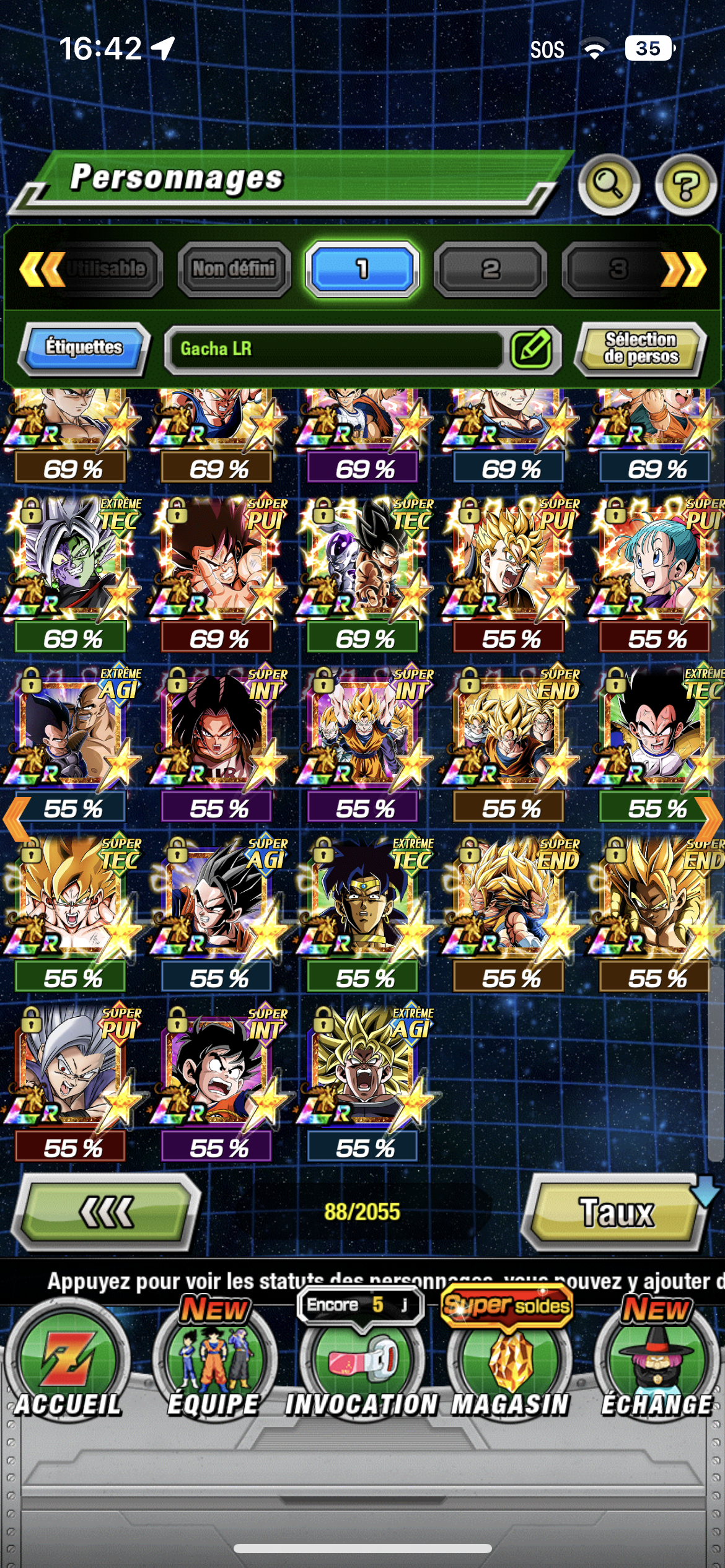This screenshot has height=1568, width=725.
Task: Open the help question mark
Action: (x=685, y=185)
